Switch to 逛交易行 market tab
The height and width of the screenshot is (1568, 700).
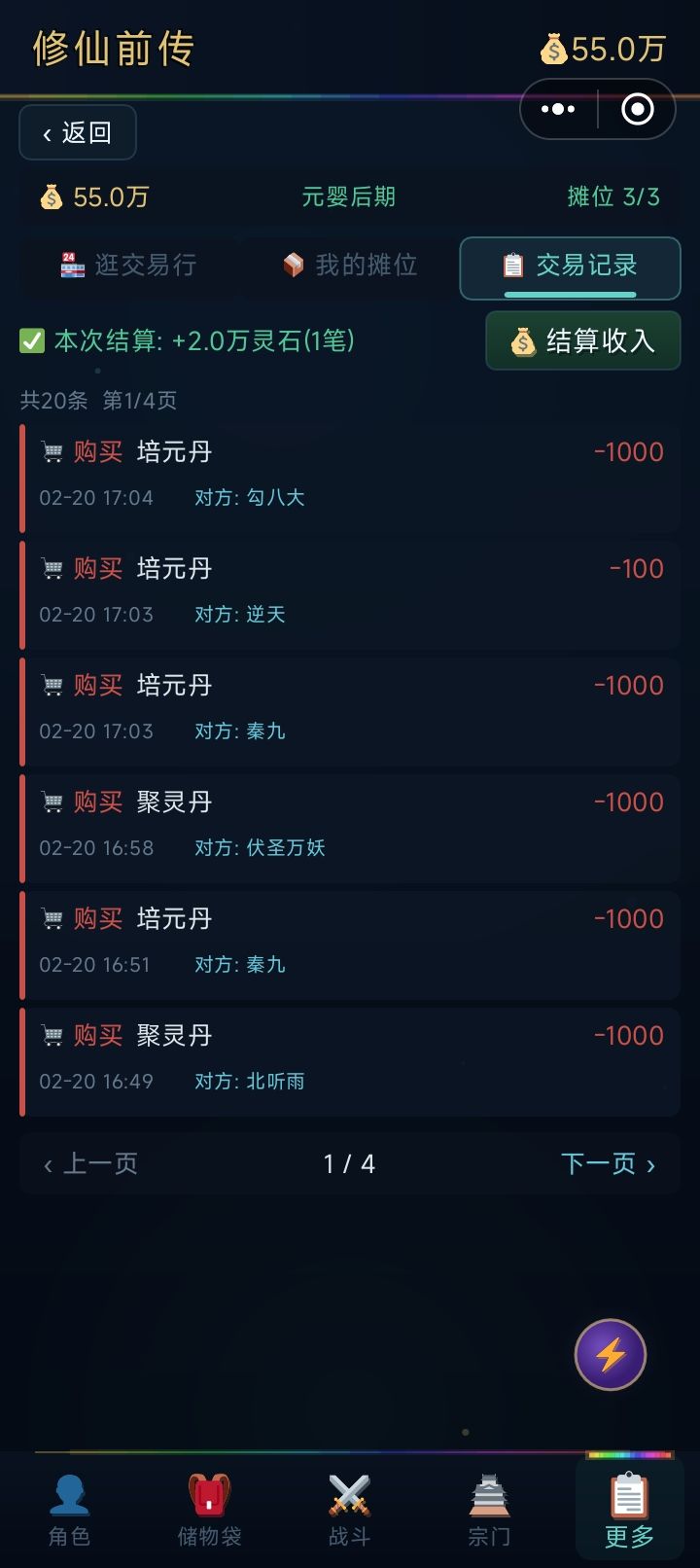tap(129, 267)
